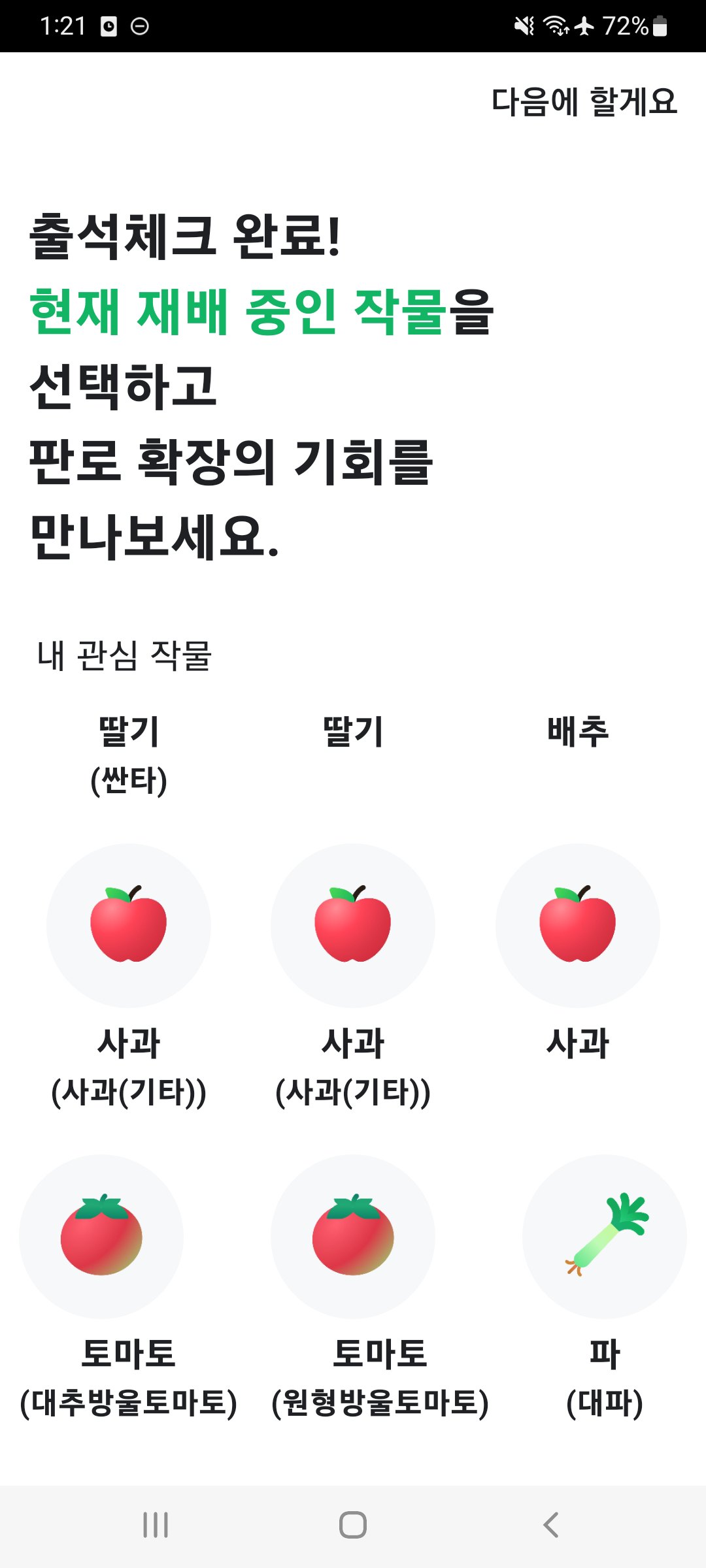Tap the circular card of the 대파 crop
The width and height of the screenshot is (706, 1568).
click(x=605, y=1235)
